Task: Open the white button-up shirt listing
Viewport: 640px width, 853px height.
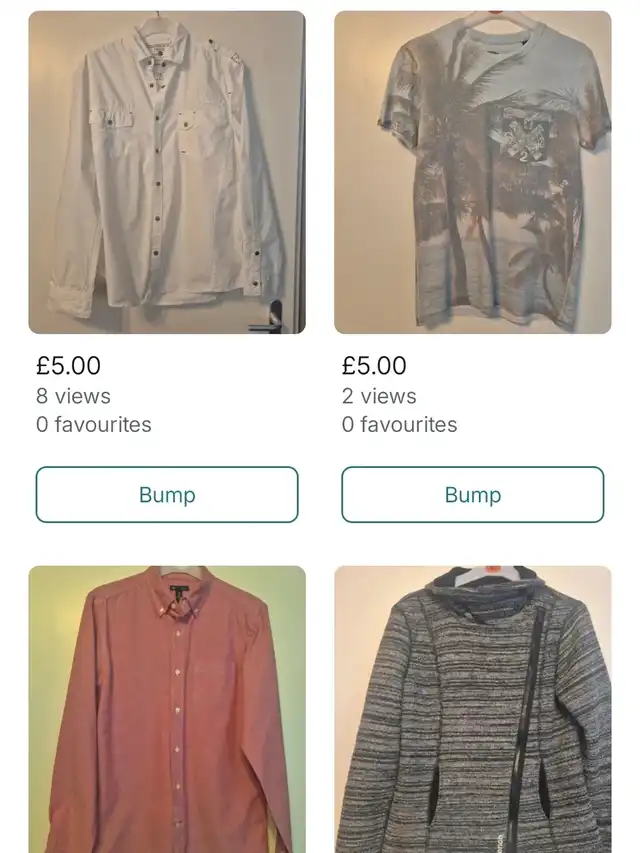Action: [x=167, y=172]
